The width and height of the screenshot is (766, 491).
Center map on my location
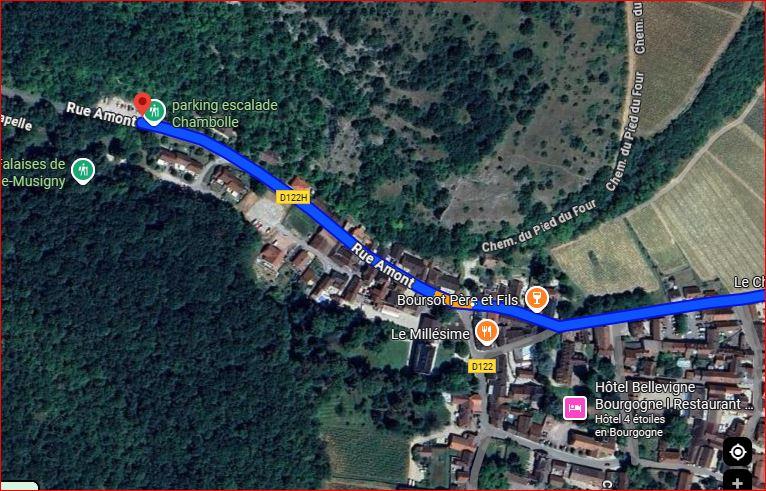point(738,452)
